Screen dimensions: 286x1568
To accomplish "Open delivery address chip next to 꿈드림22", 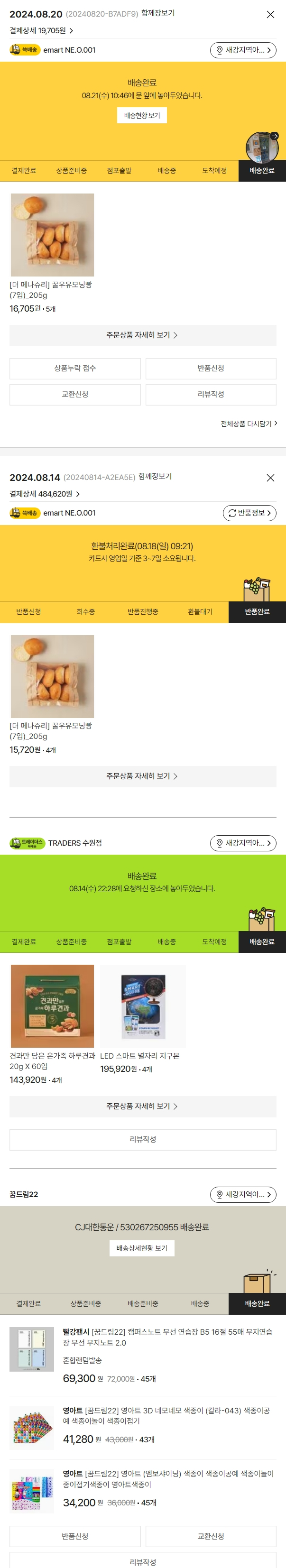I will pos(243,1194).
